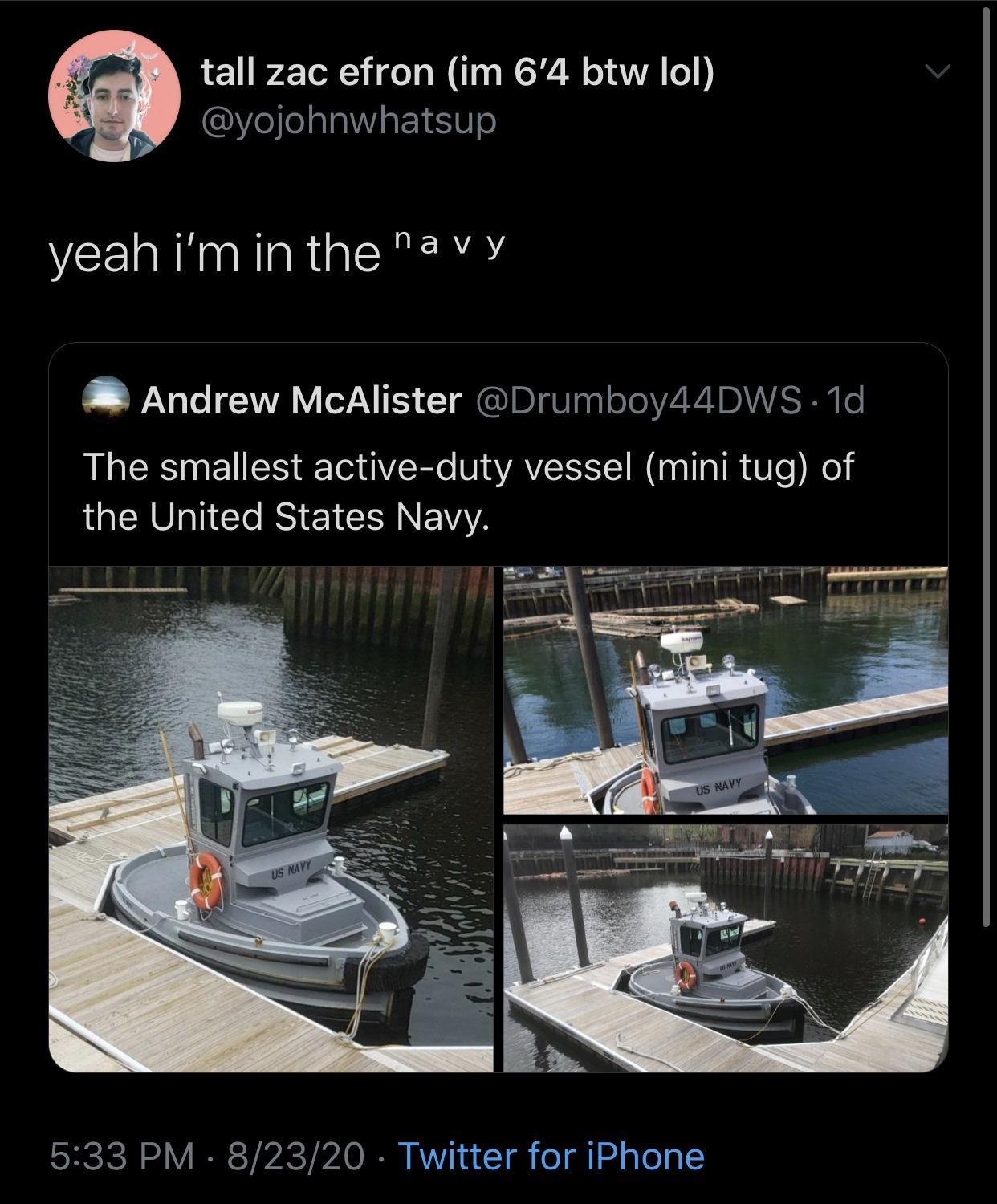View the large left mini tug photo
Screen dimensions: 997x1204
click(x=271, y=819)
